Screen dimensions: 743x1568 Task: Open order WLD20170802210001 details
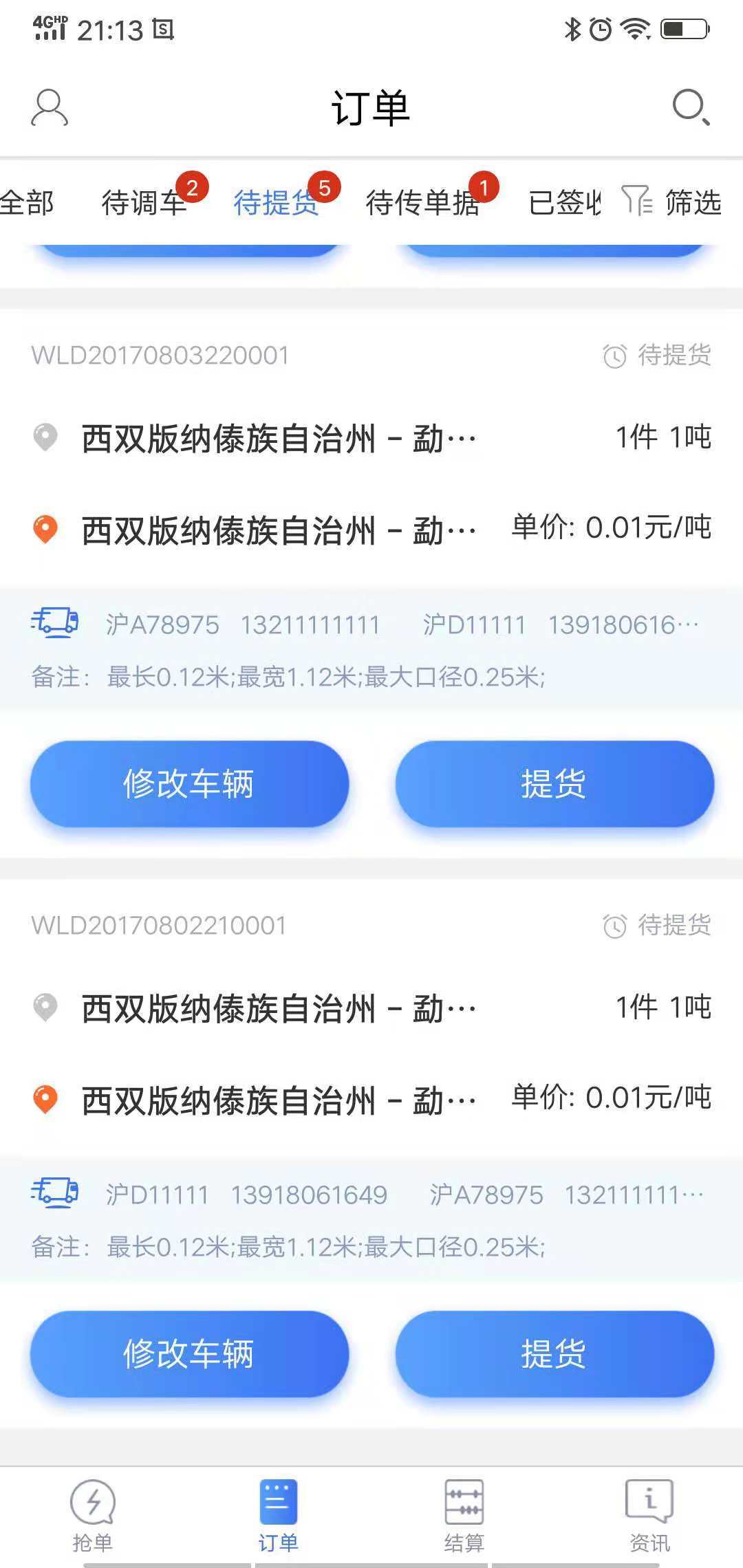tap(158, 926)
